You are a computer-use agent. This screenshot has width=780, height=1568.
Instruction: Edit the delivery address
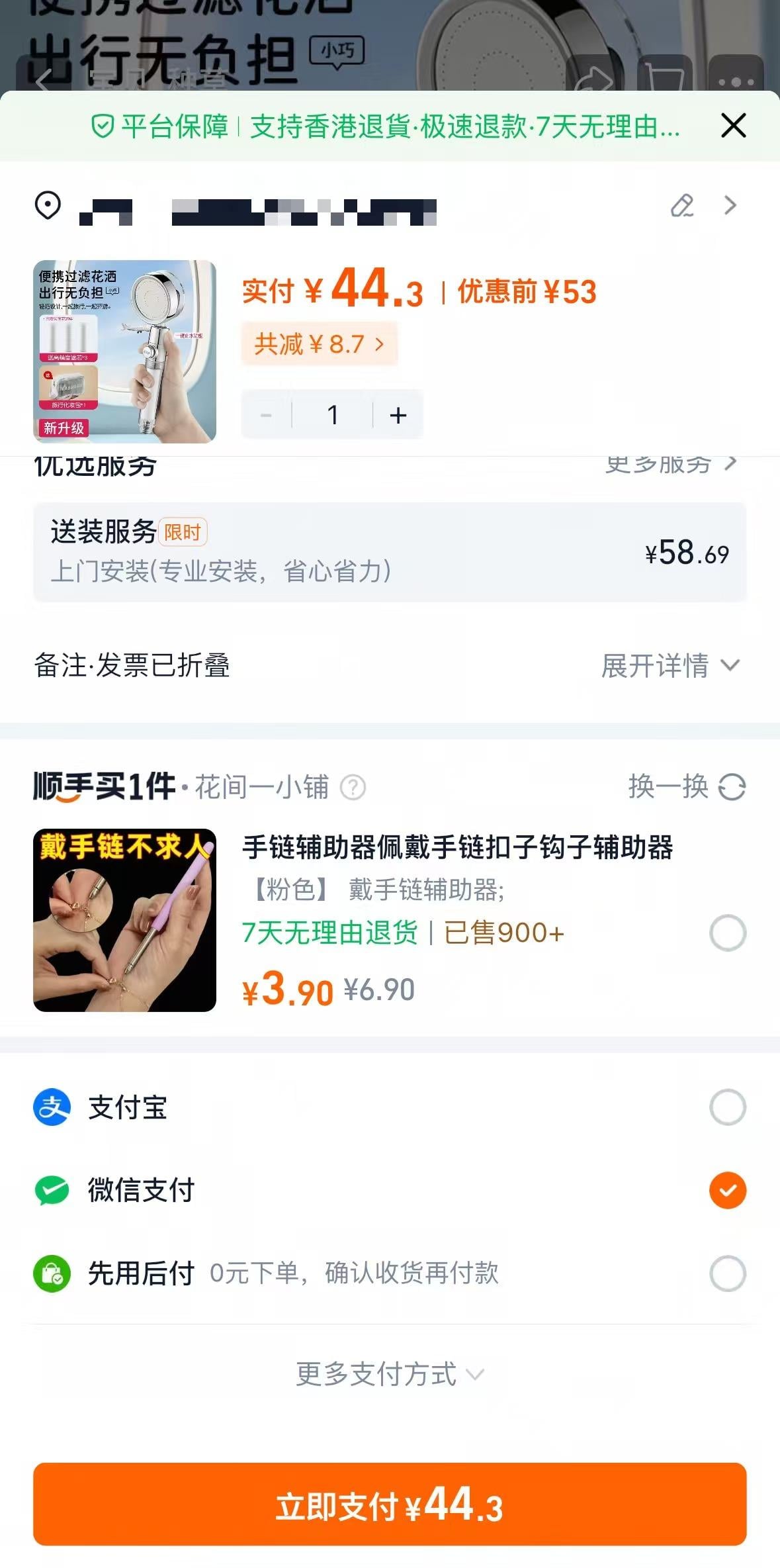[x=682, y=206]
